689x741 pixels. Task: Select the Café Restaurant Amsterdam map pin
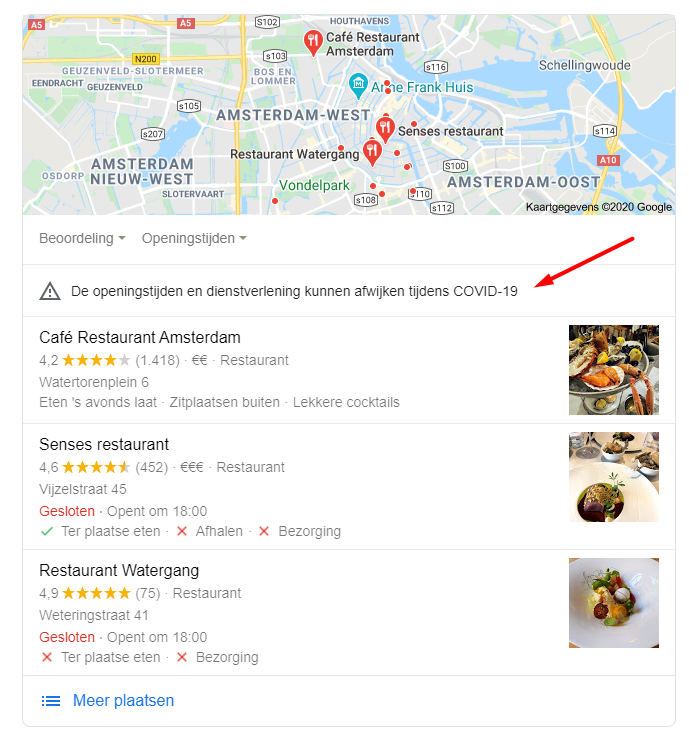coord(313,42)
